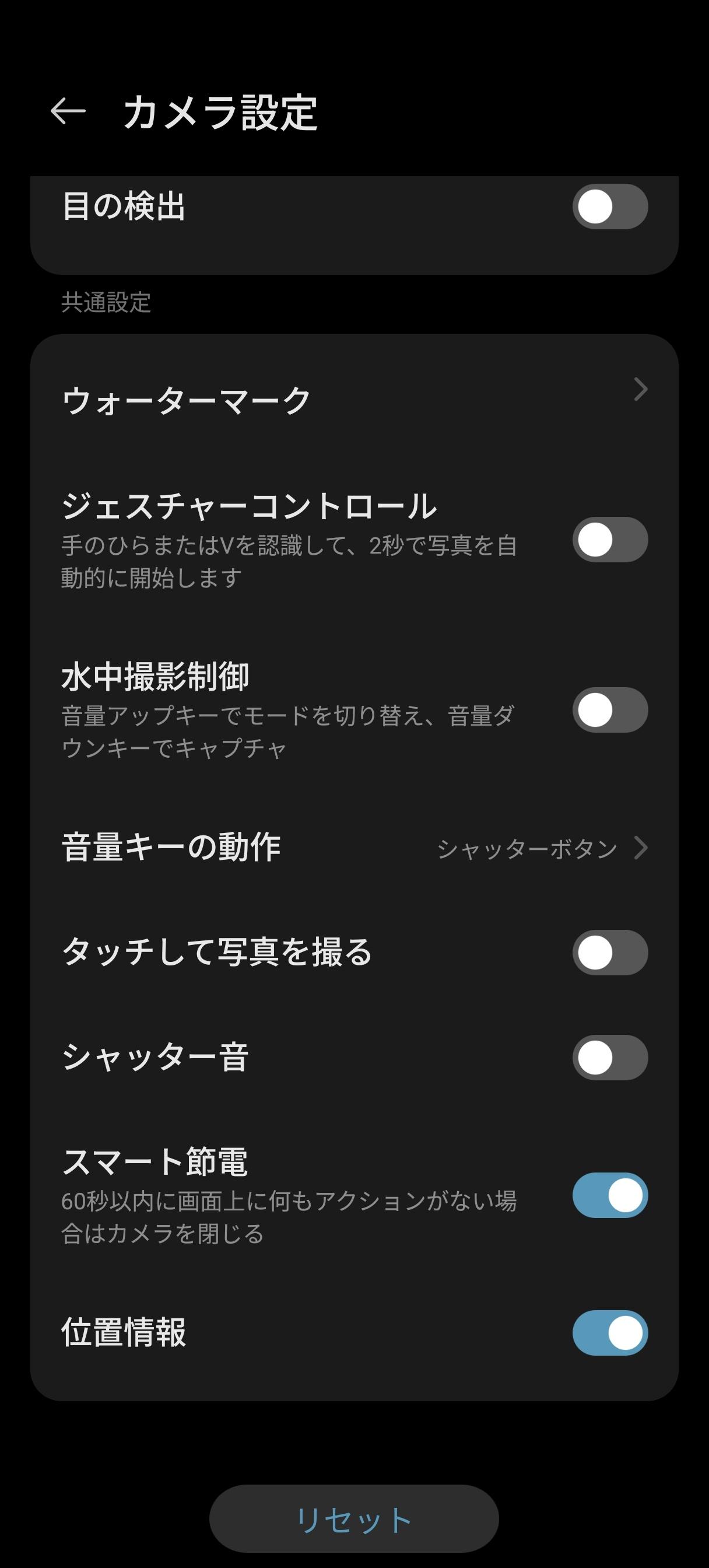The image size is (709, 1568).
Task: Enable the 目の検出 switch
Action: [x=609, y=207]
